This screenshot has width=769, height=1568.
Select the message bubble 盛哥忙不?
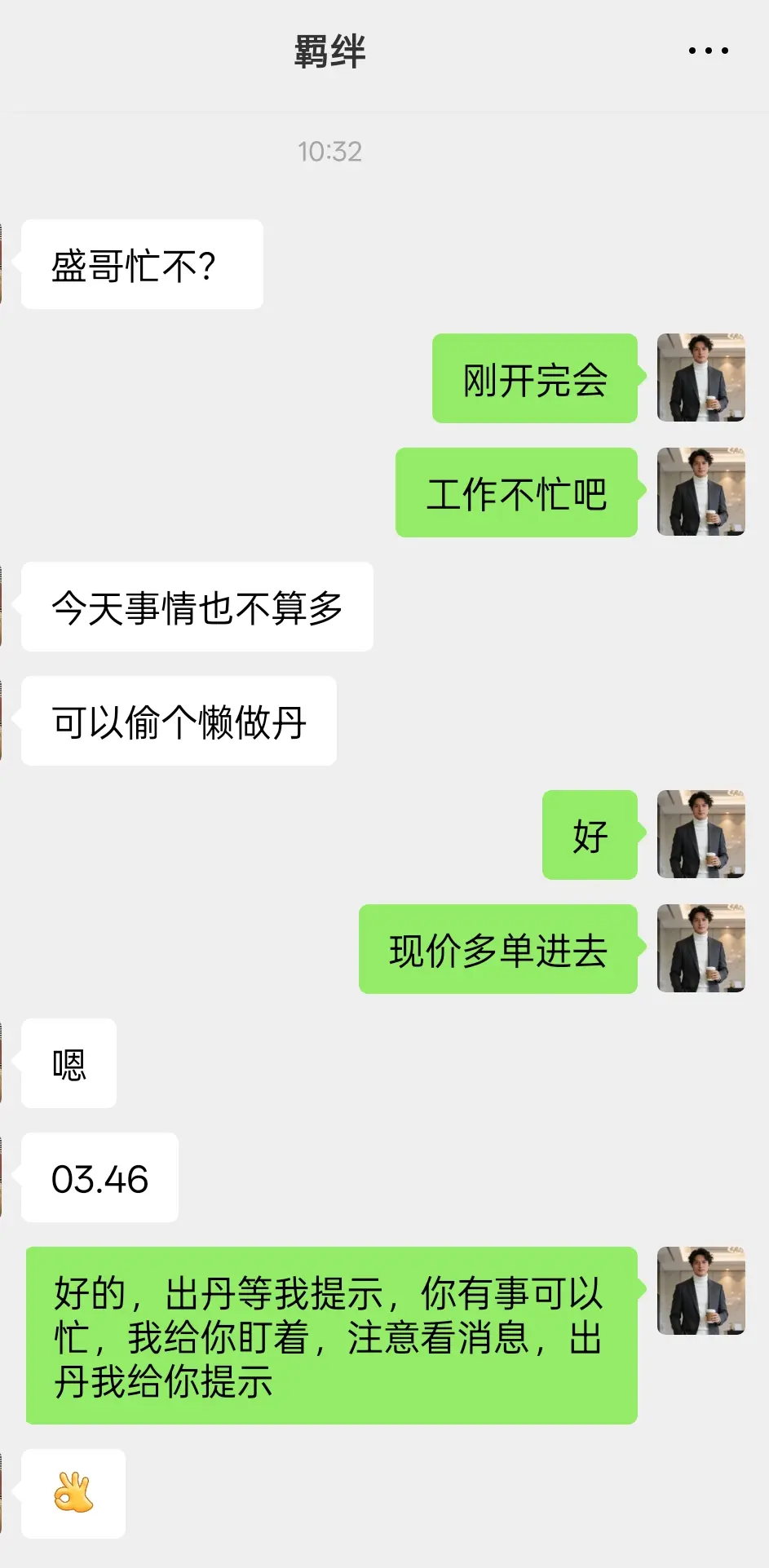pos(142,263)
